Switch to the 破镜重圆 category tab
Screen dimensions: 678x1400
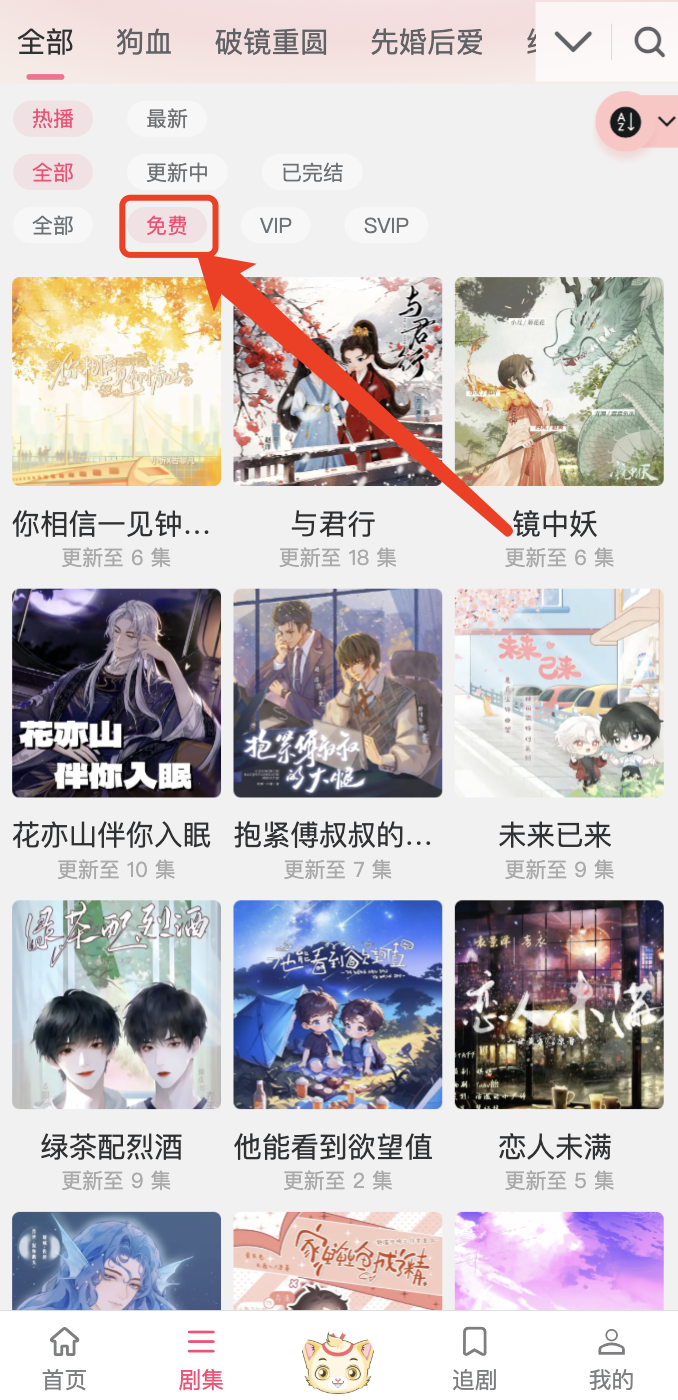pyautogui.click(x=271, y=42)
